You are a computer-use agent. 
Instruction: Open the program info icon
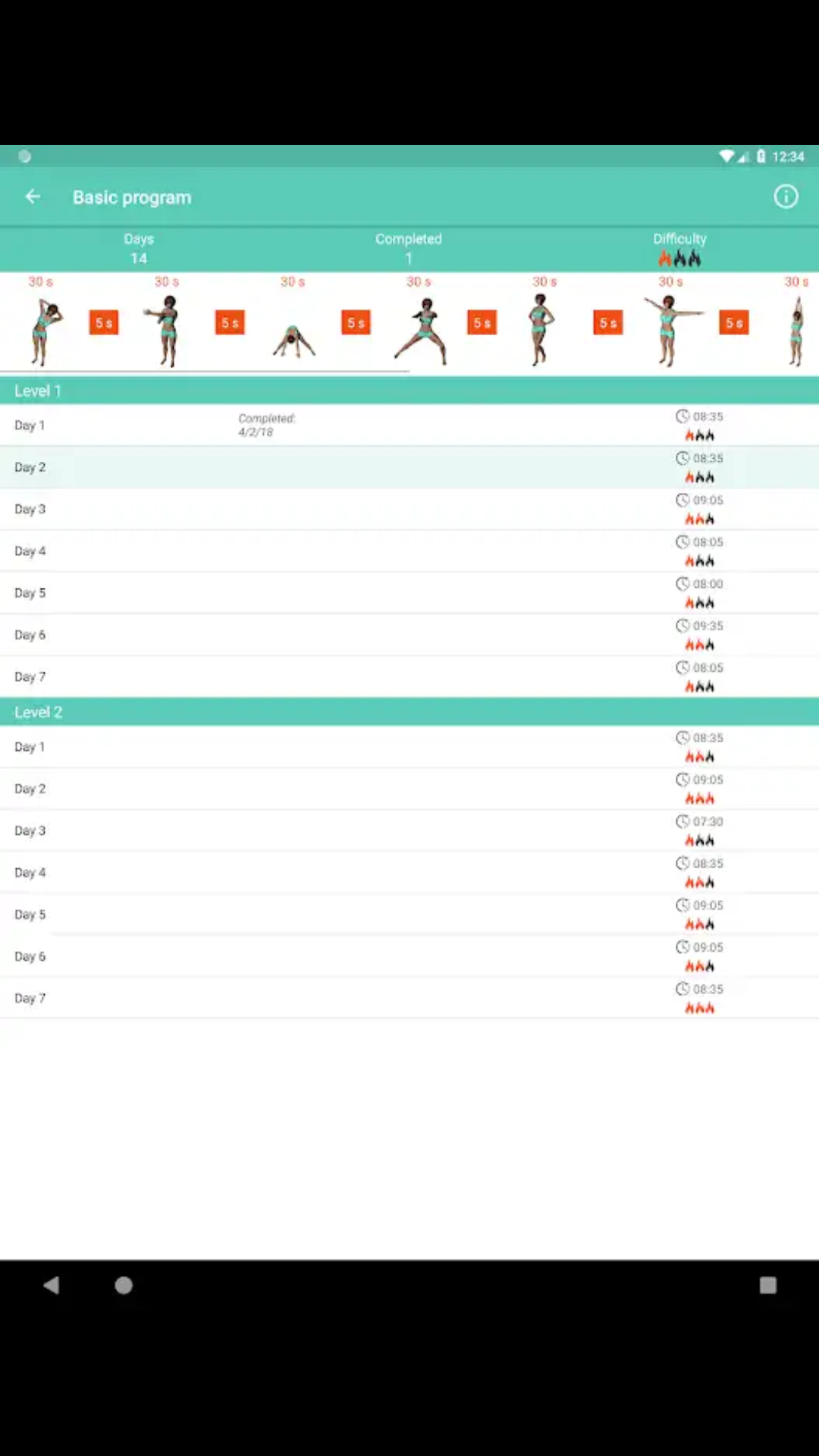point(786,197)
